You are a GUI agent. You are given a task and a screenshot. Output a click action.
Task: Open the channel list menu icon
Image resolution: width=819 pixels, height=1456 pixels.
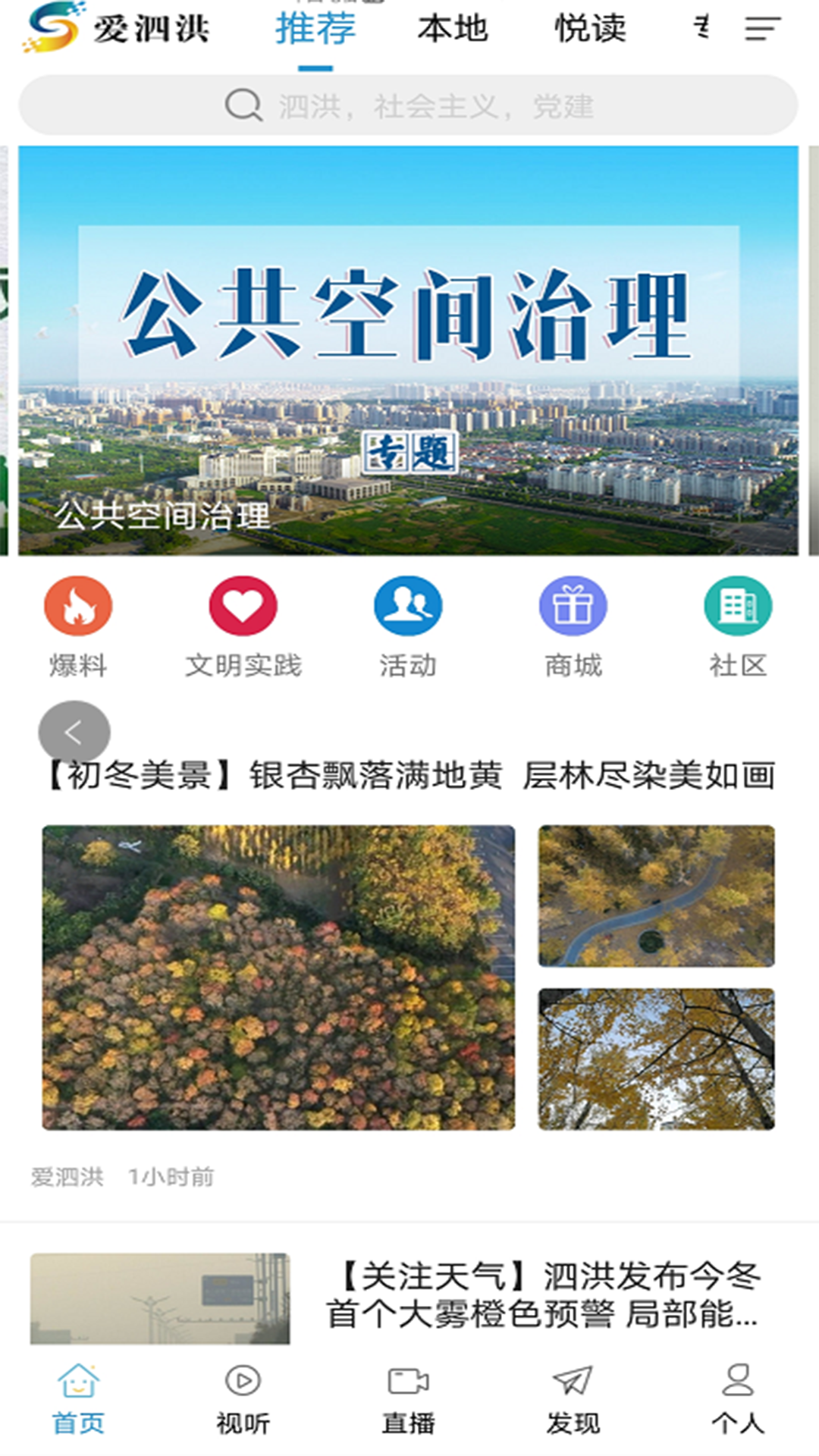point(762,29)
